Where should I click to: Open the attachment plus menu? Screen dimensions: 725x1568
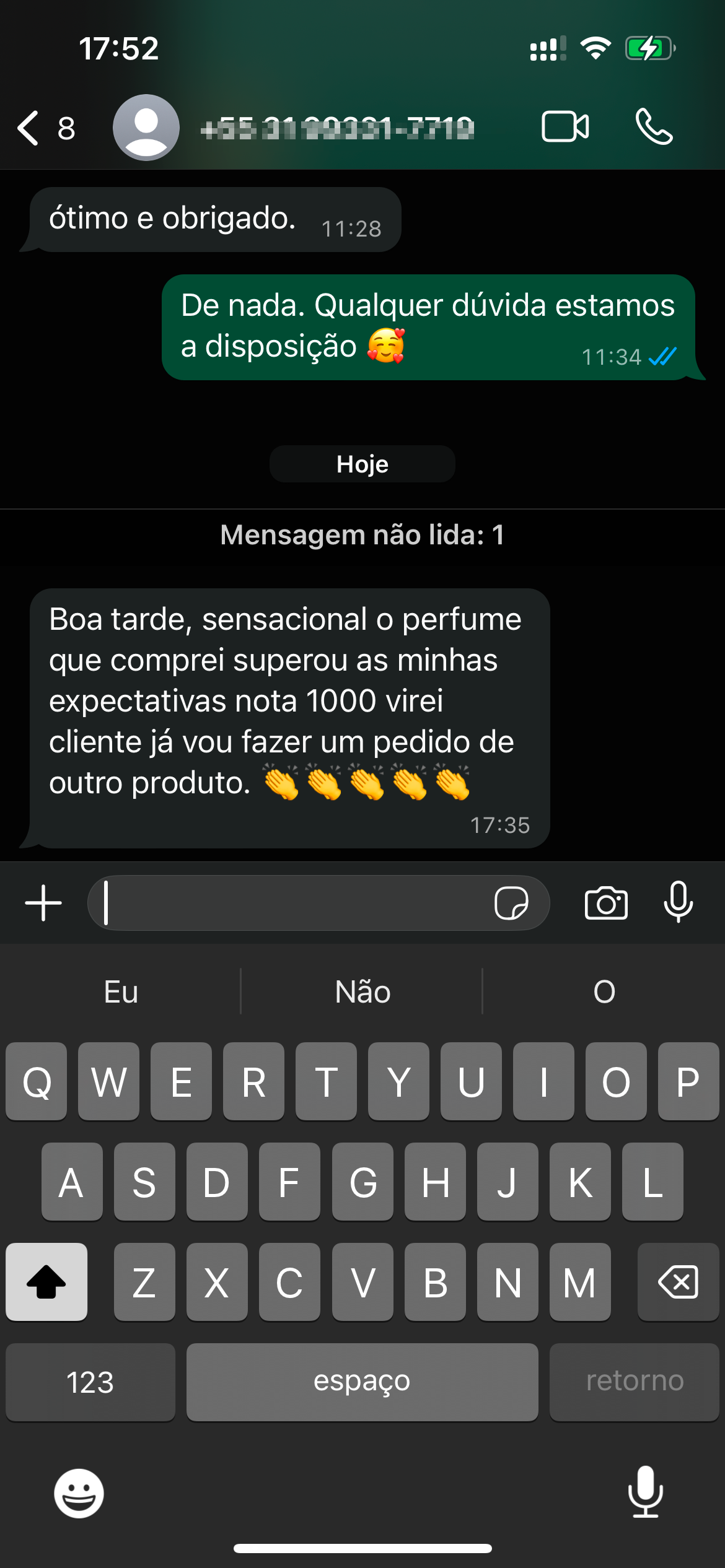pos(43,903)
